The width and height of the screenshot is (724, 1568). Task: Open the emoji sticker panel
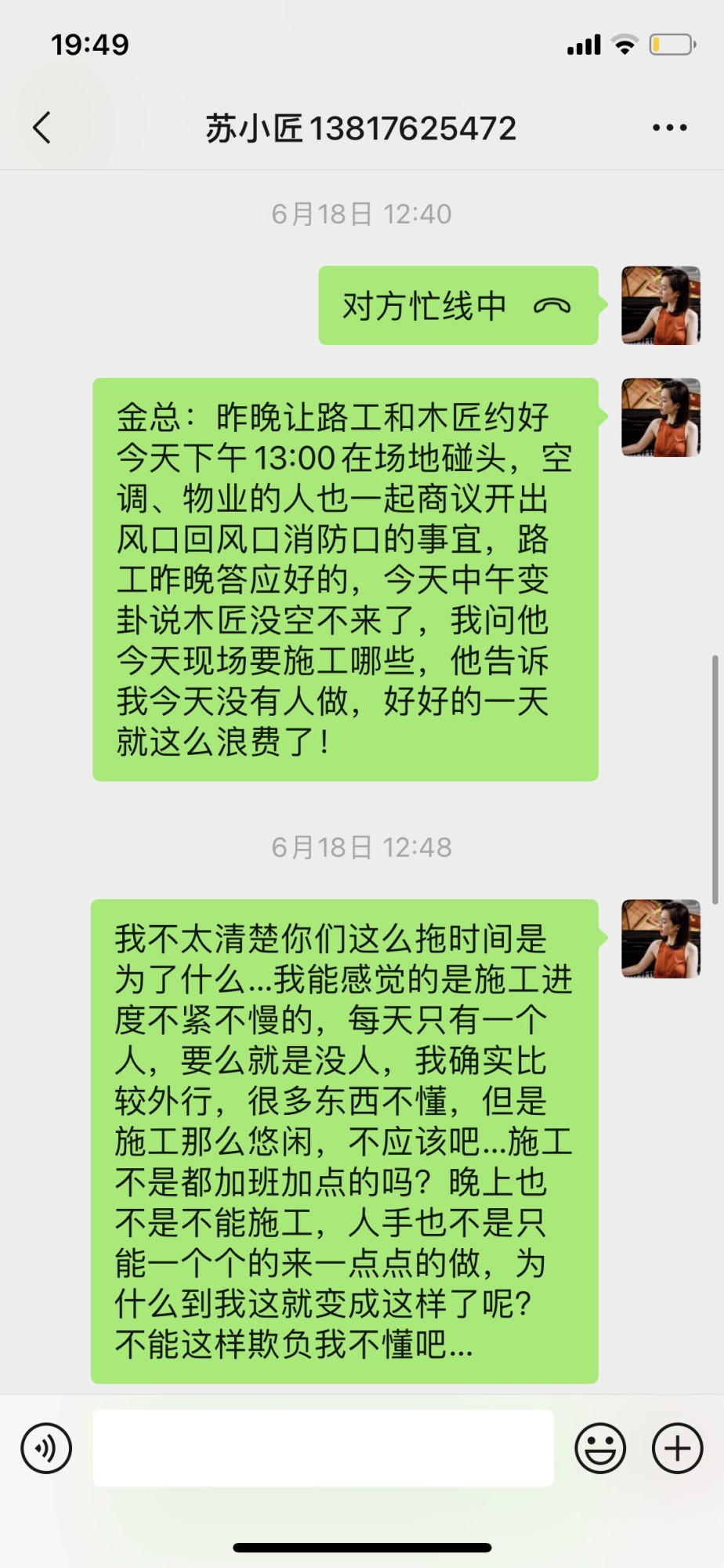[600, 1448]
